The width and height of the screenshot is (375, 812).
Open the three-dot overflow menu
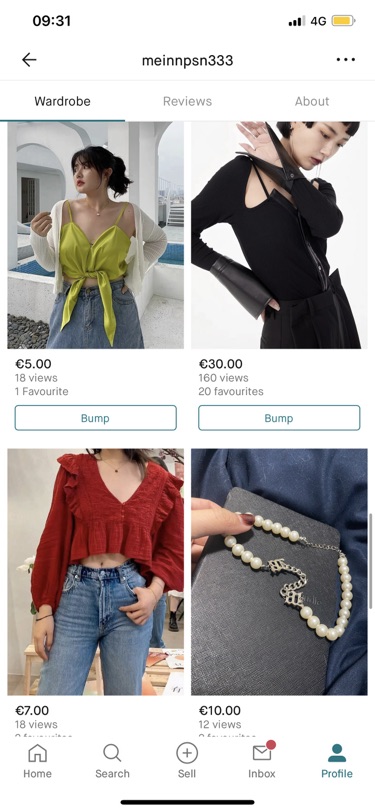click(345, 60)
